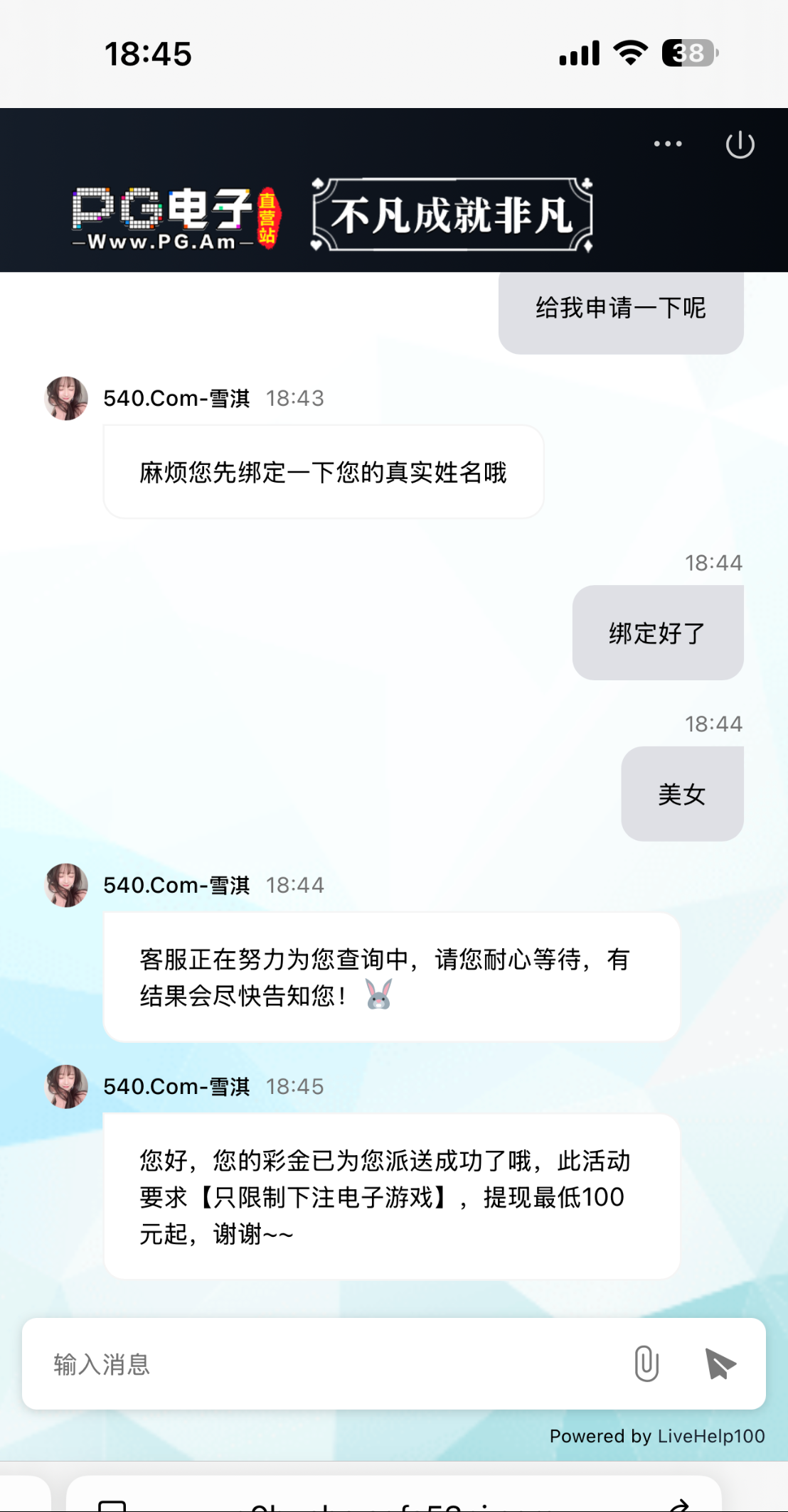The width and height of the screenshot is (788, 1512).
Task: Attach a file with the paperclip icon
Action: [646, 1363]
